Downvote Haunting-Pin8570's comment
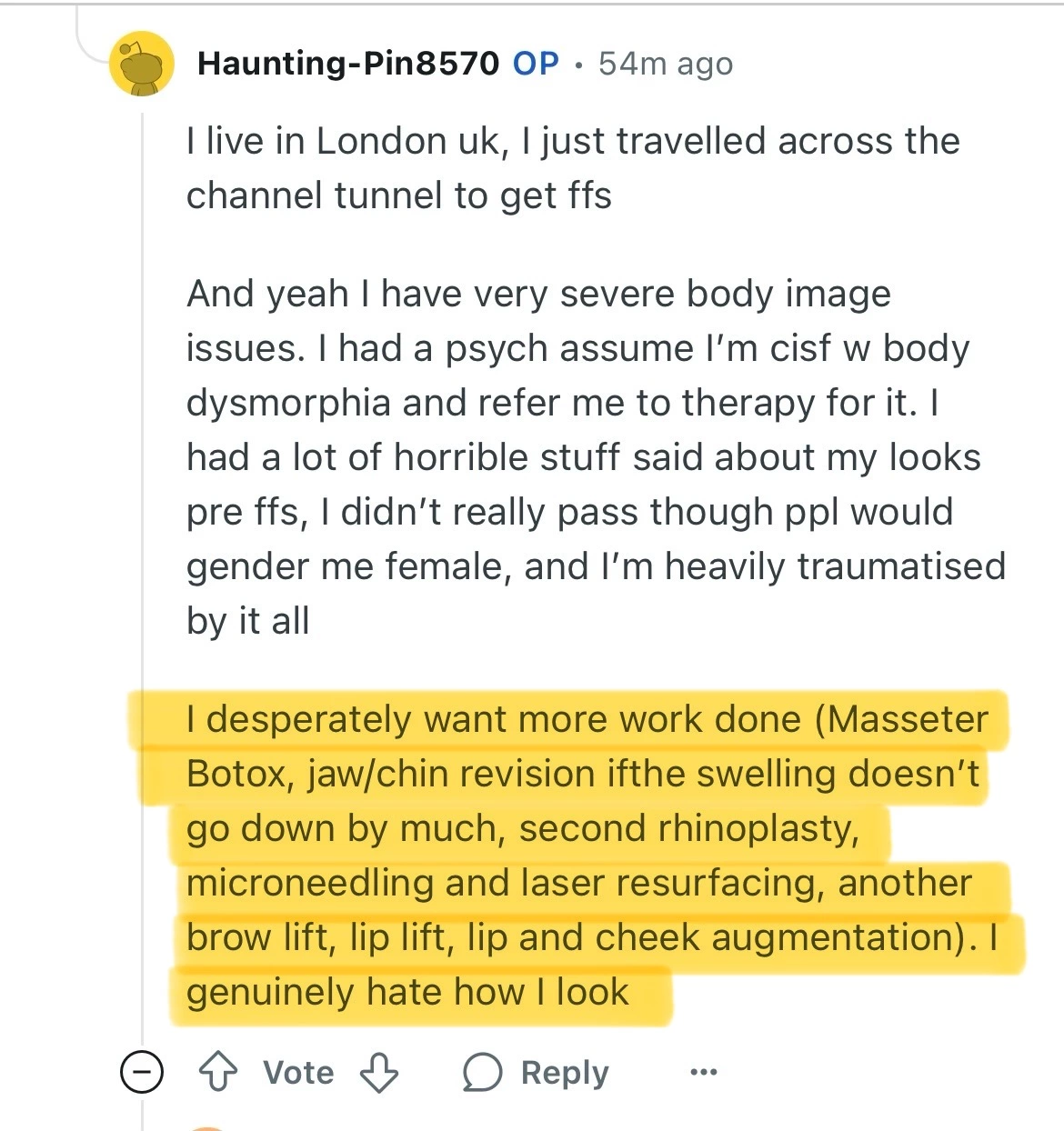 click(x=379, y=1073)
